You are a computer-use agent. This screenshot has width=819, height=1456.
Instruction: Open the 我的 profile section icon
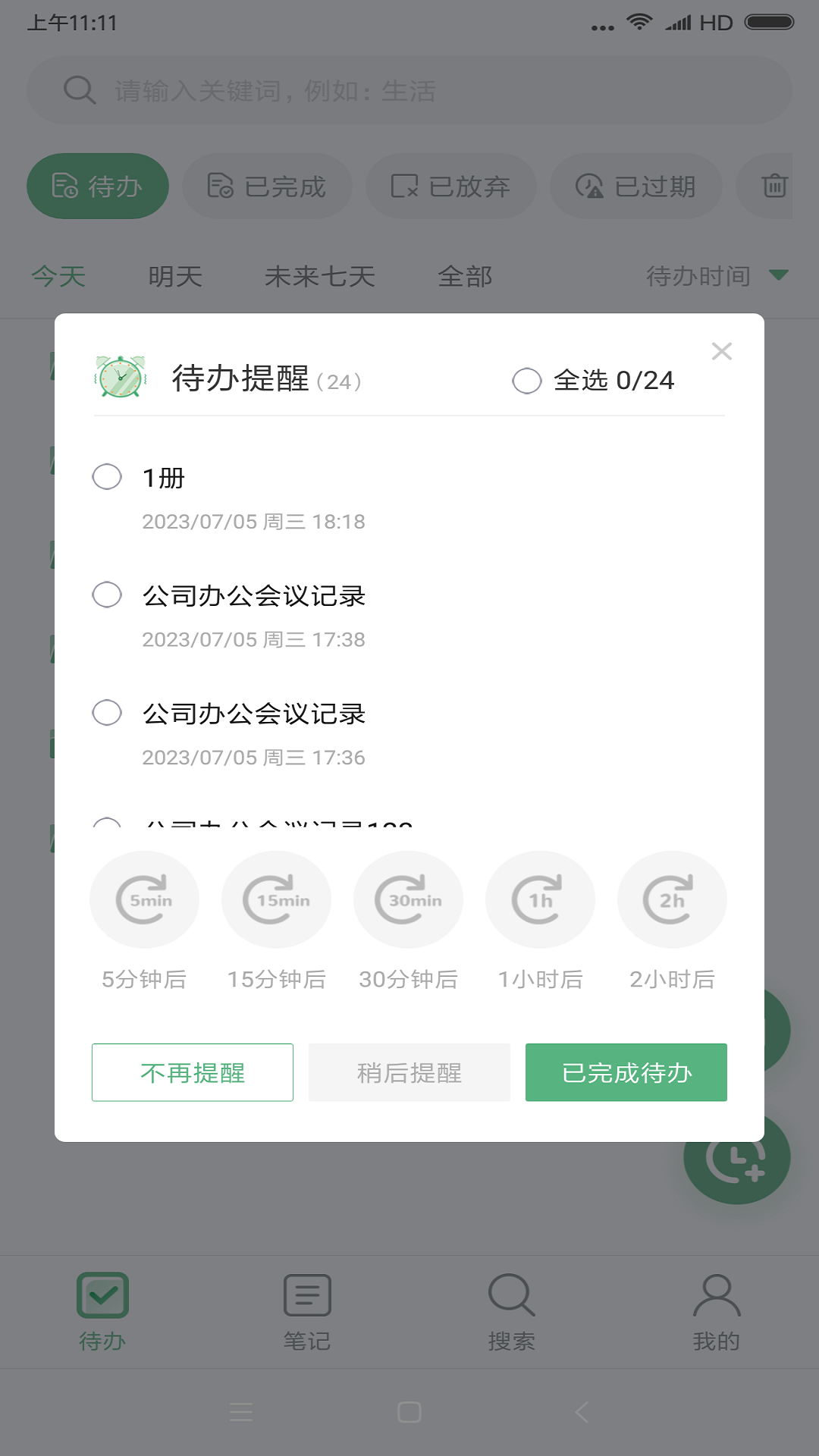[x=716, y=1294]
